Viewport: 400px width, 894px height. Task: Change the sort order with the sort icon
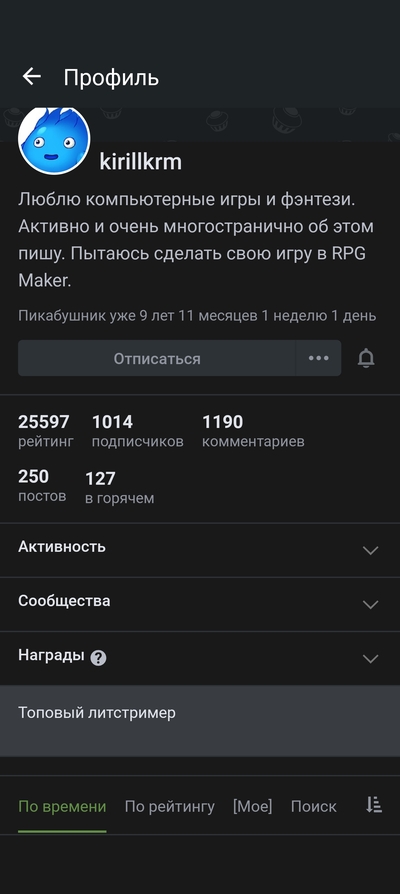(374, 804)
